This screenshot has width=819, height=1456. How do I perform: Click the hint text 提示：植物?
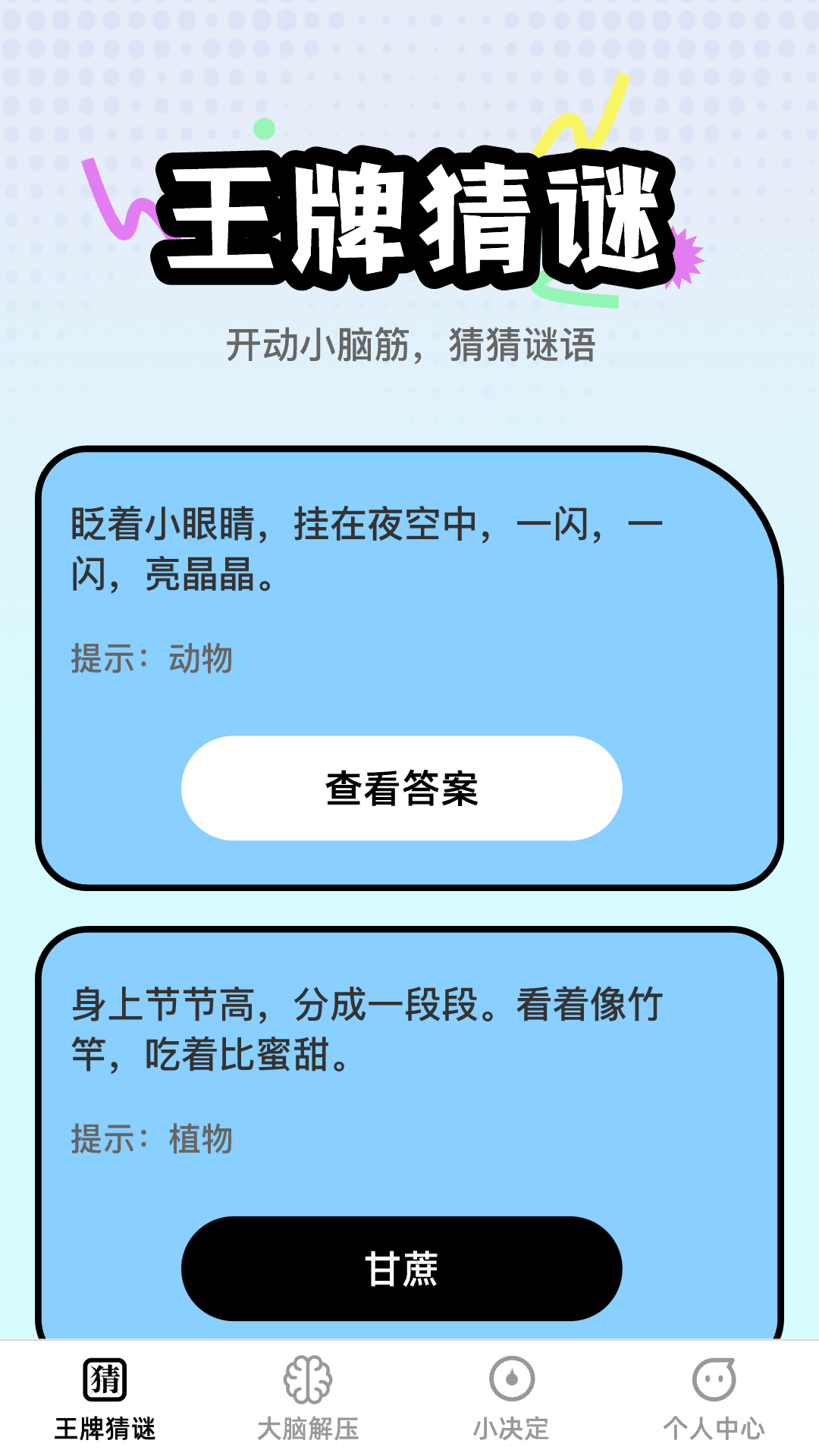pyautogui.click(x=152, y=1137)
